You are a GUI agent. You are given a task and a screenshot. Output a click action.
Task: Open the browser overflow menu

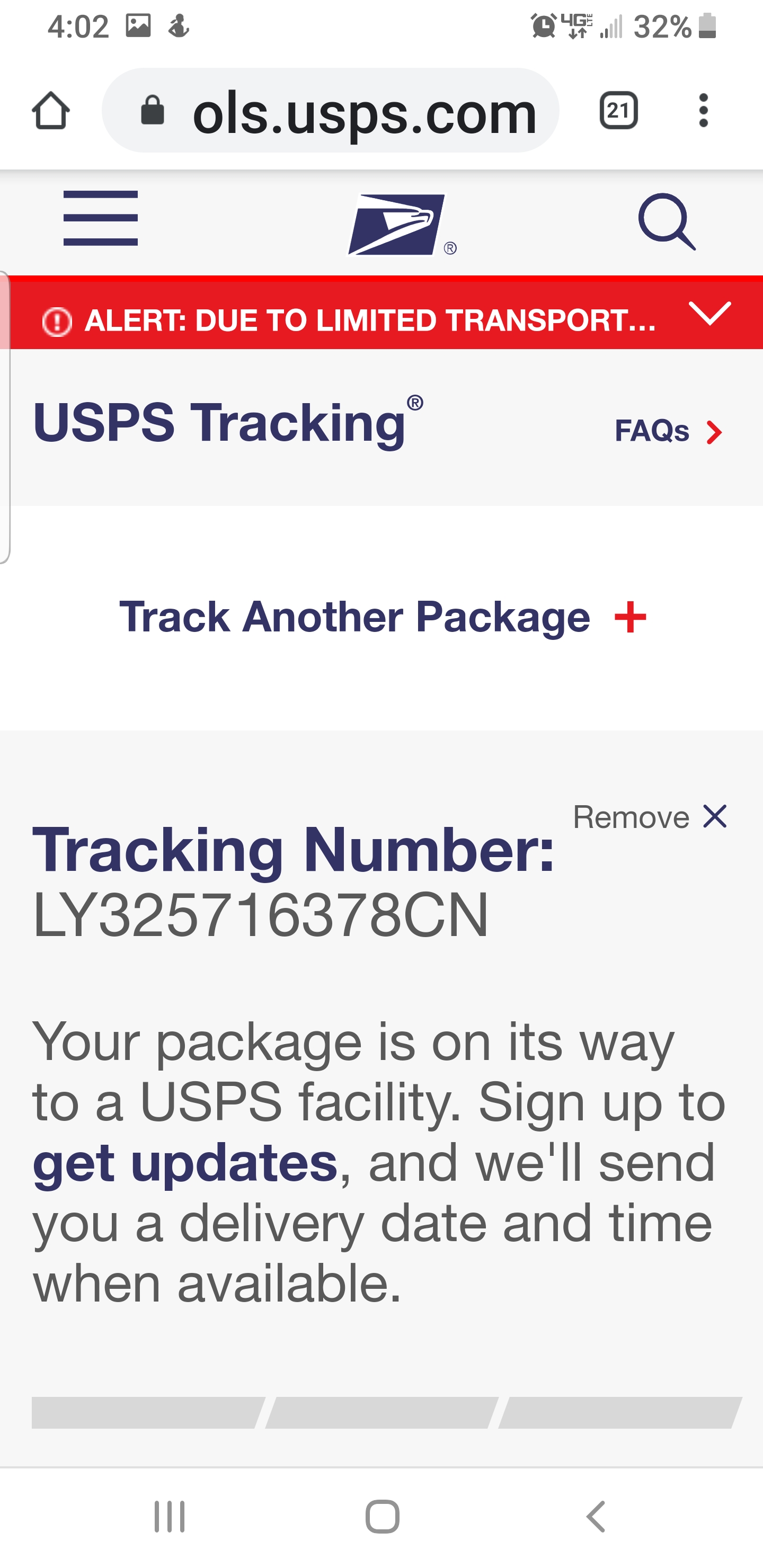[703, 110]
